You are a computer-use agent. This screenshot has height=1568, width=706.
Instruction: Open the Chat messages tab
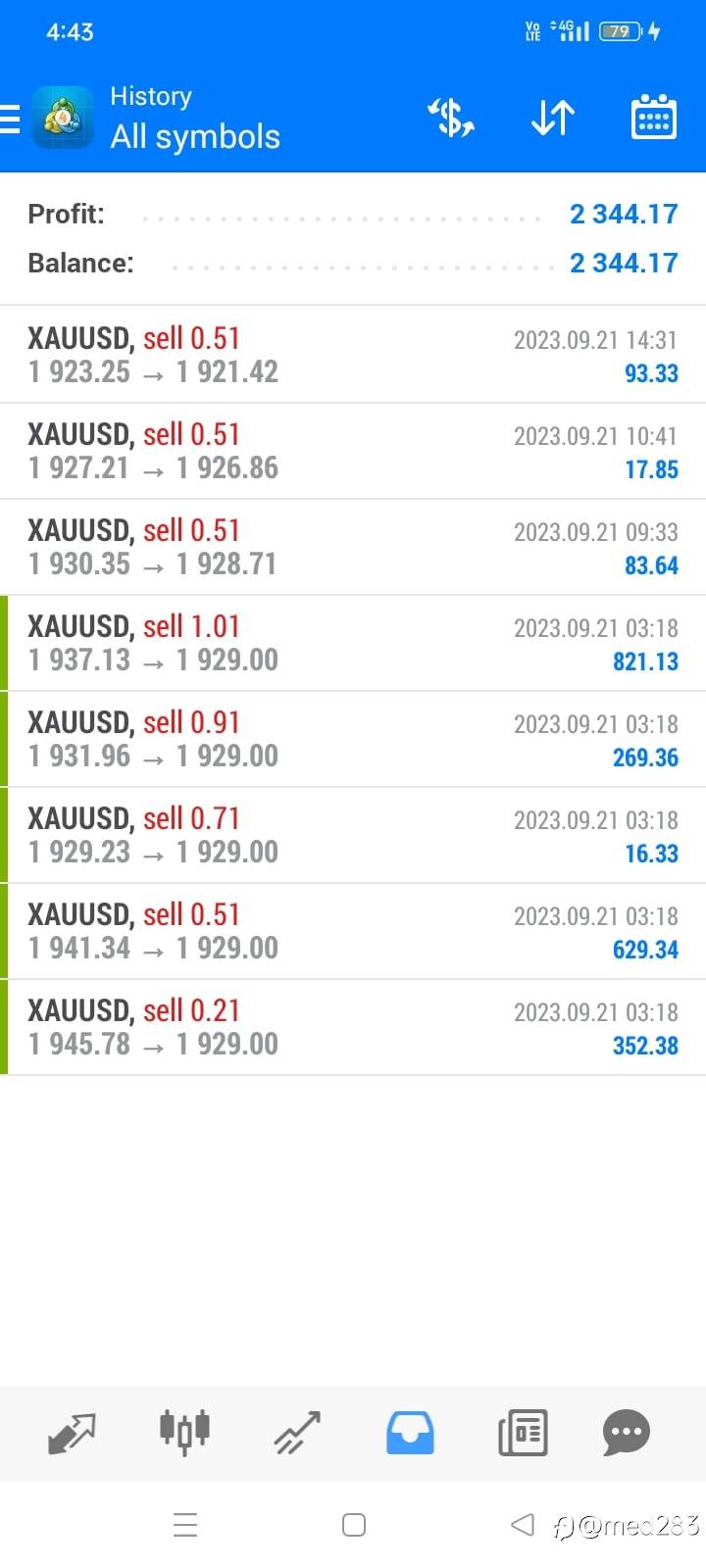click(627, 1433)
